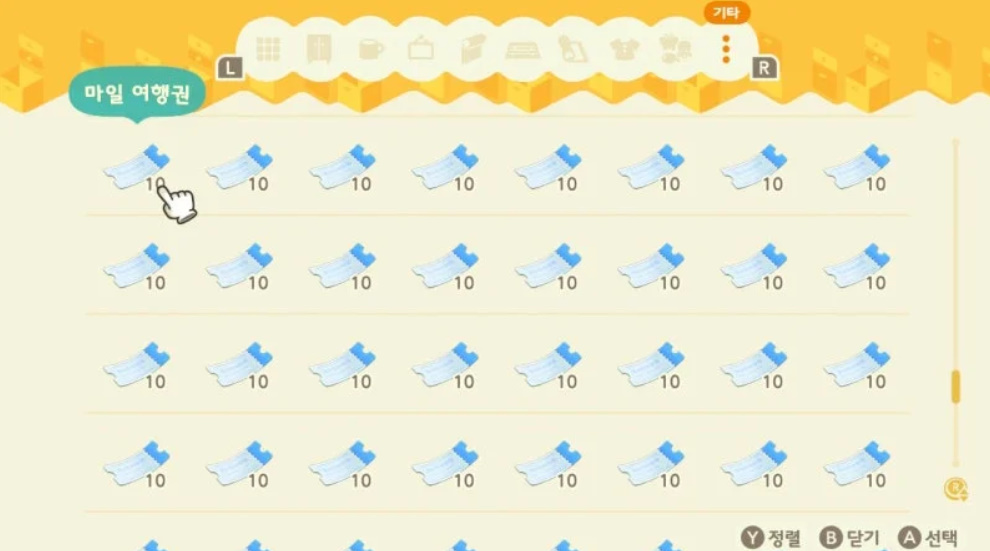Switch to the wall-hanging items tab
Screen dimensions: 990x551
pyautogui.click(x=421, y=48)
